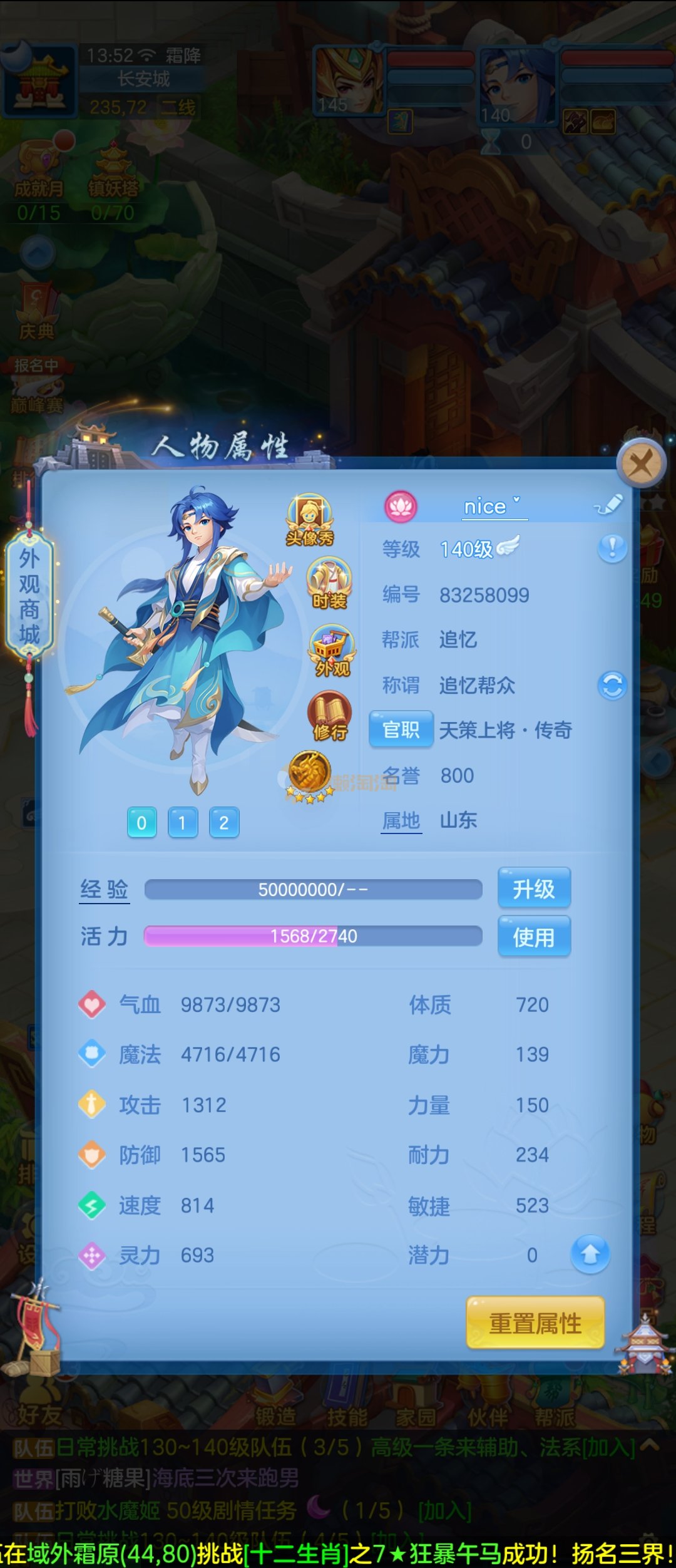Open the 经验 link
This screenshot has width=676, height=1568.
[104, 889]
